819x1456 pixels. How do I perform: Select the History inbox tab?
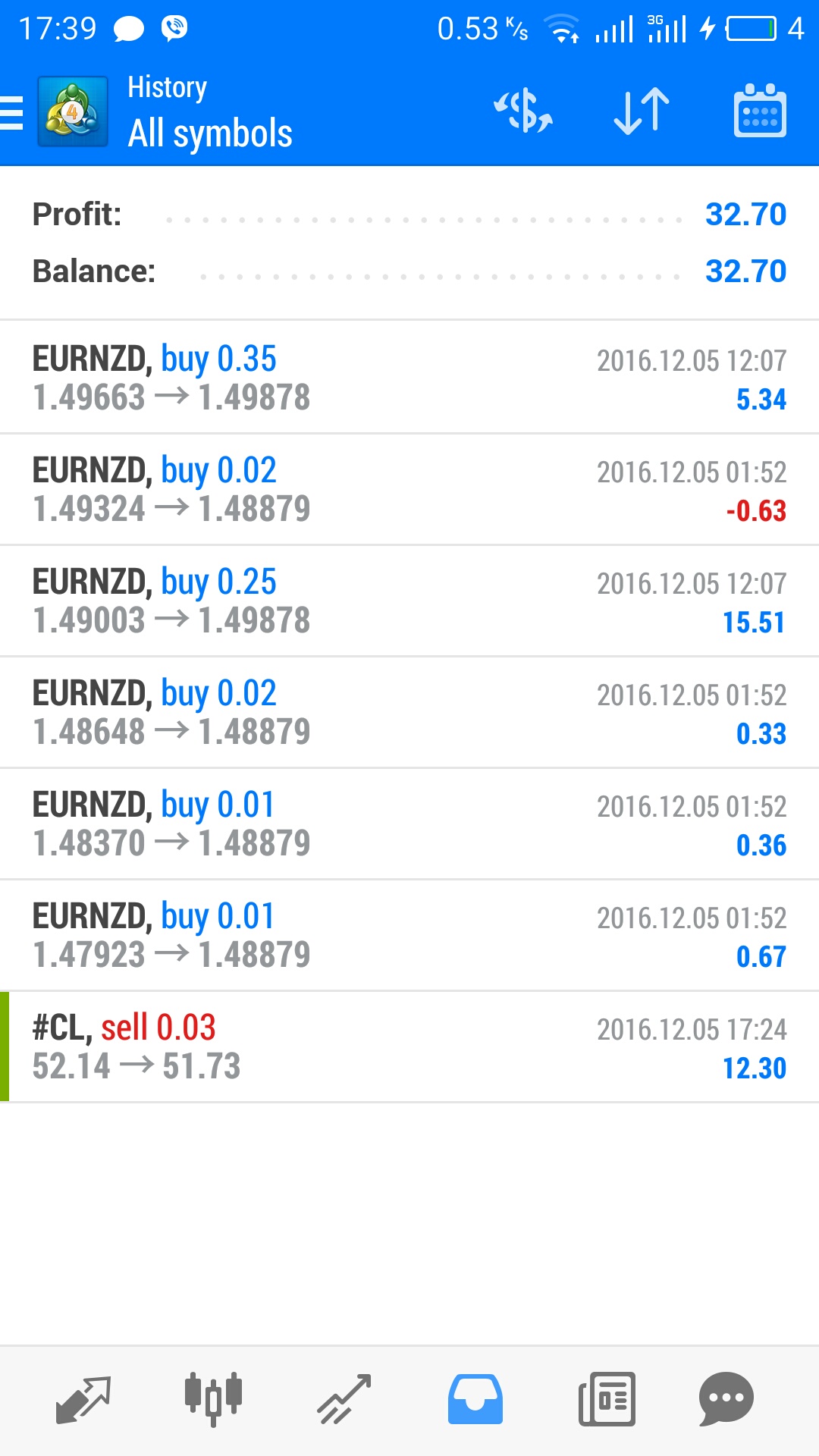(x=475, y=1399)
